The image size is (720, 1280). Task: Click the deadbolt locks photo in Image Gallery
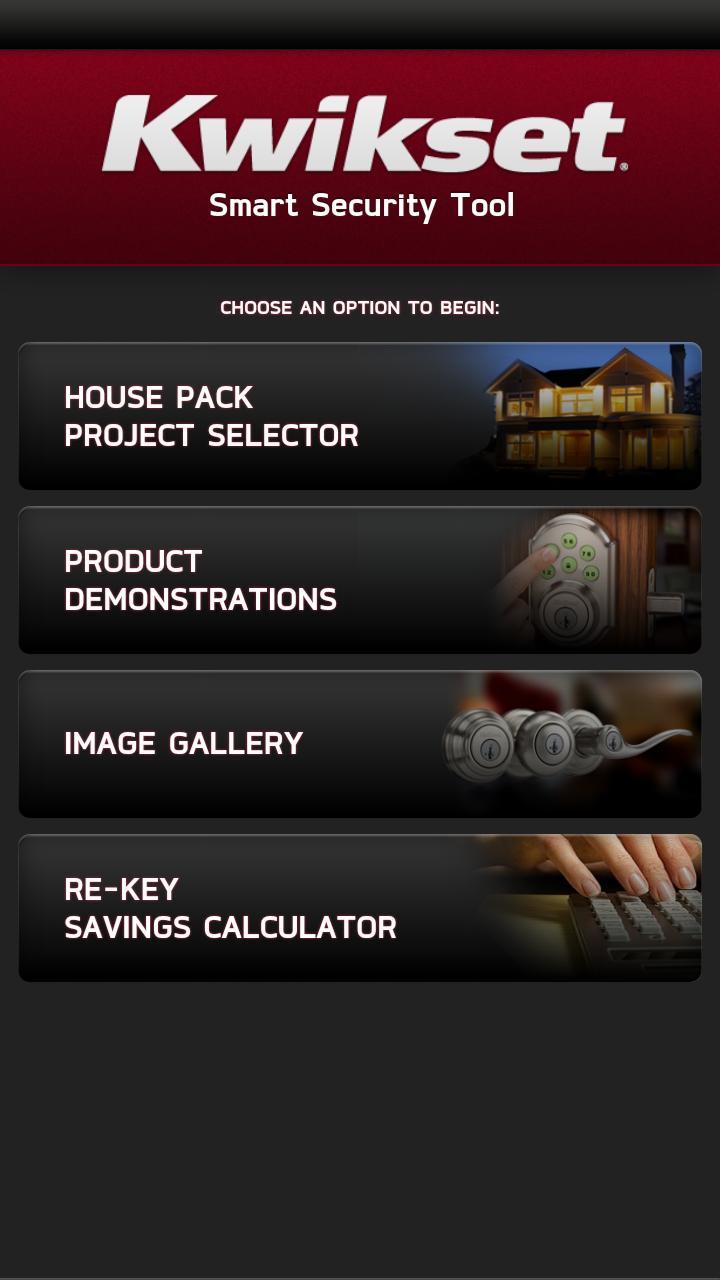click(560, 740)
